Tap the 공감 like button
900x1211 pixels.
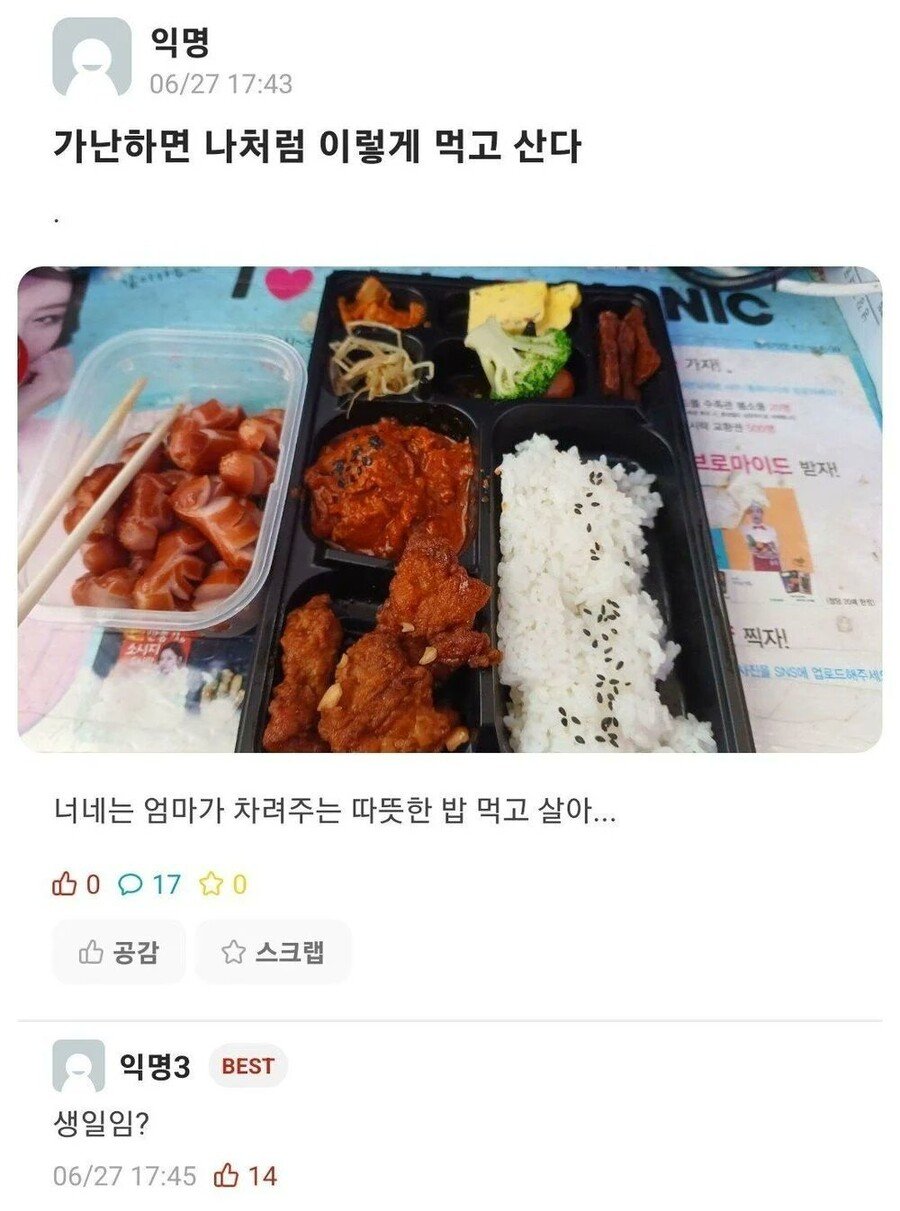119,951
